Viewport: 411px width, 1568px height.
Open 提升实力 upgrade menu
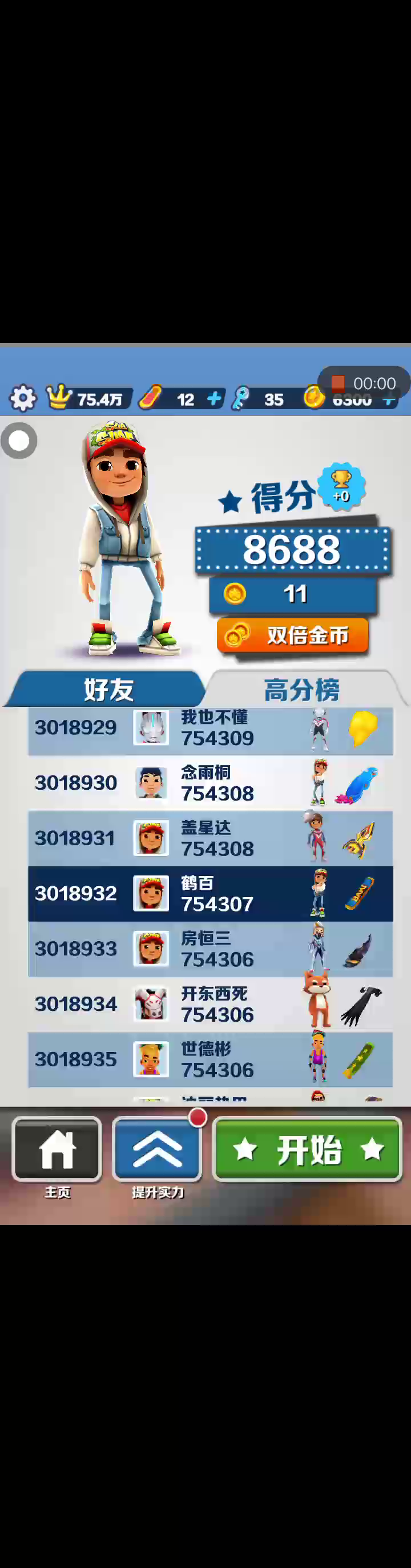[158, 1149]
